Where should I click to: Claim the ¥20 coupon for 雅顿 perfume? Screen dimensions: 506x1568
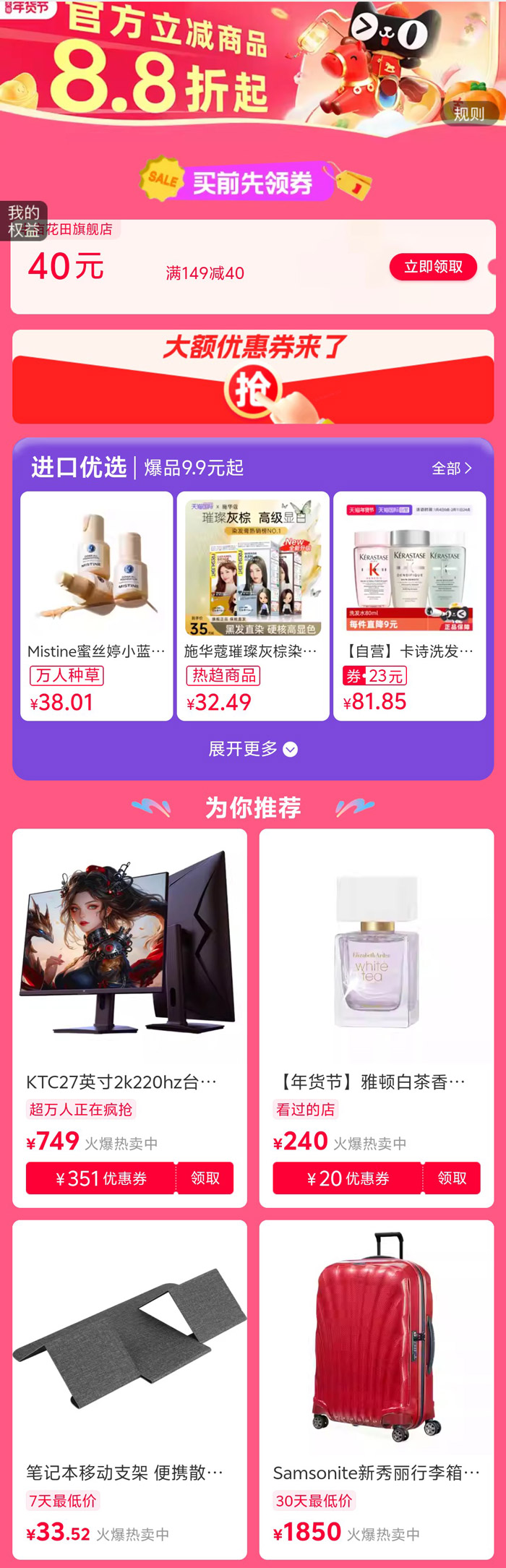452,1178
